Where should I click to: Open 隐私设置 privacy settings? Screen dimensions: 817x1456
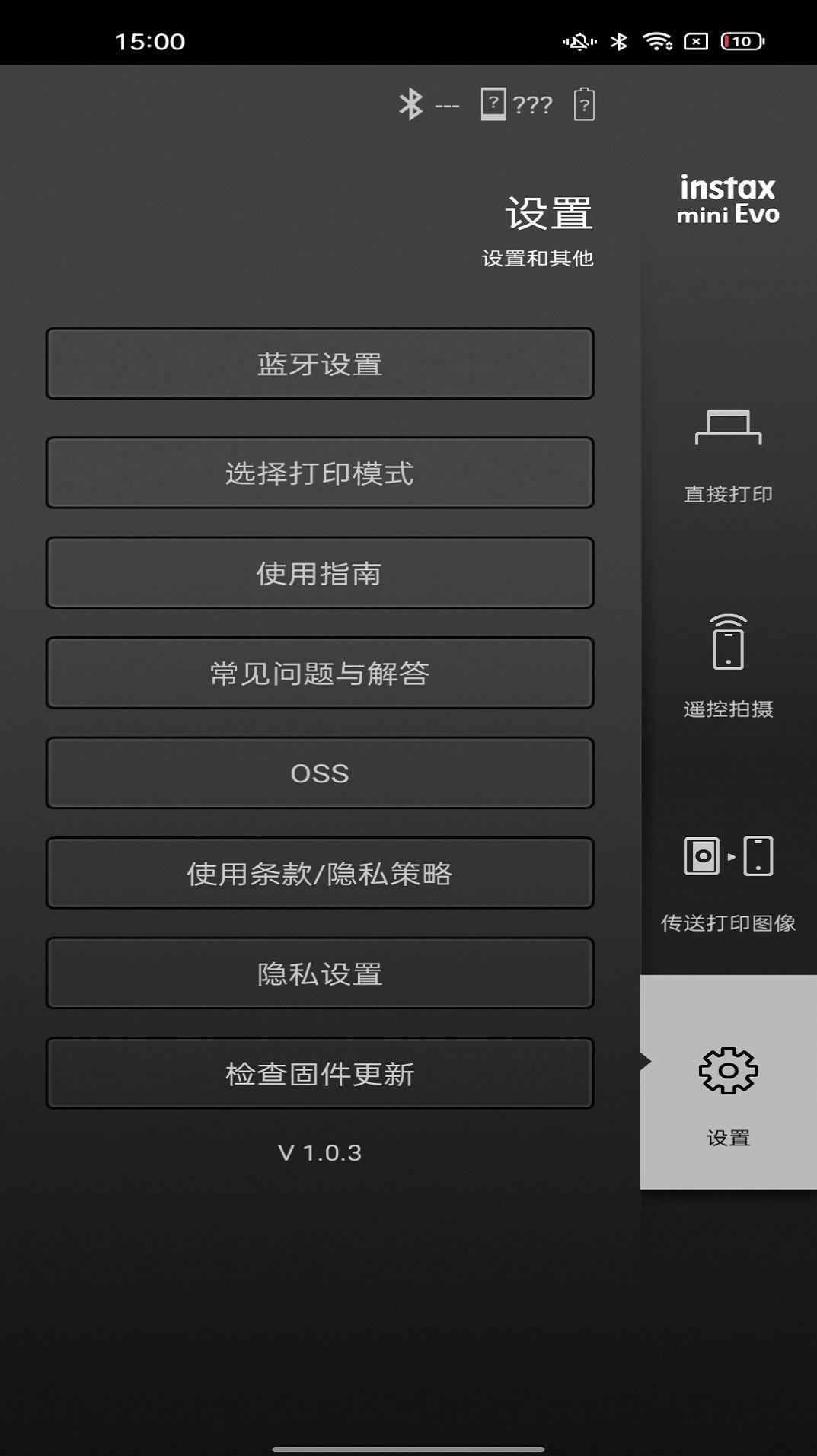(x=319, y=973)
